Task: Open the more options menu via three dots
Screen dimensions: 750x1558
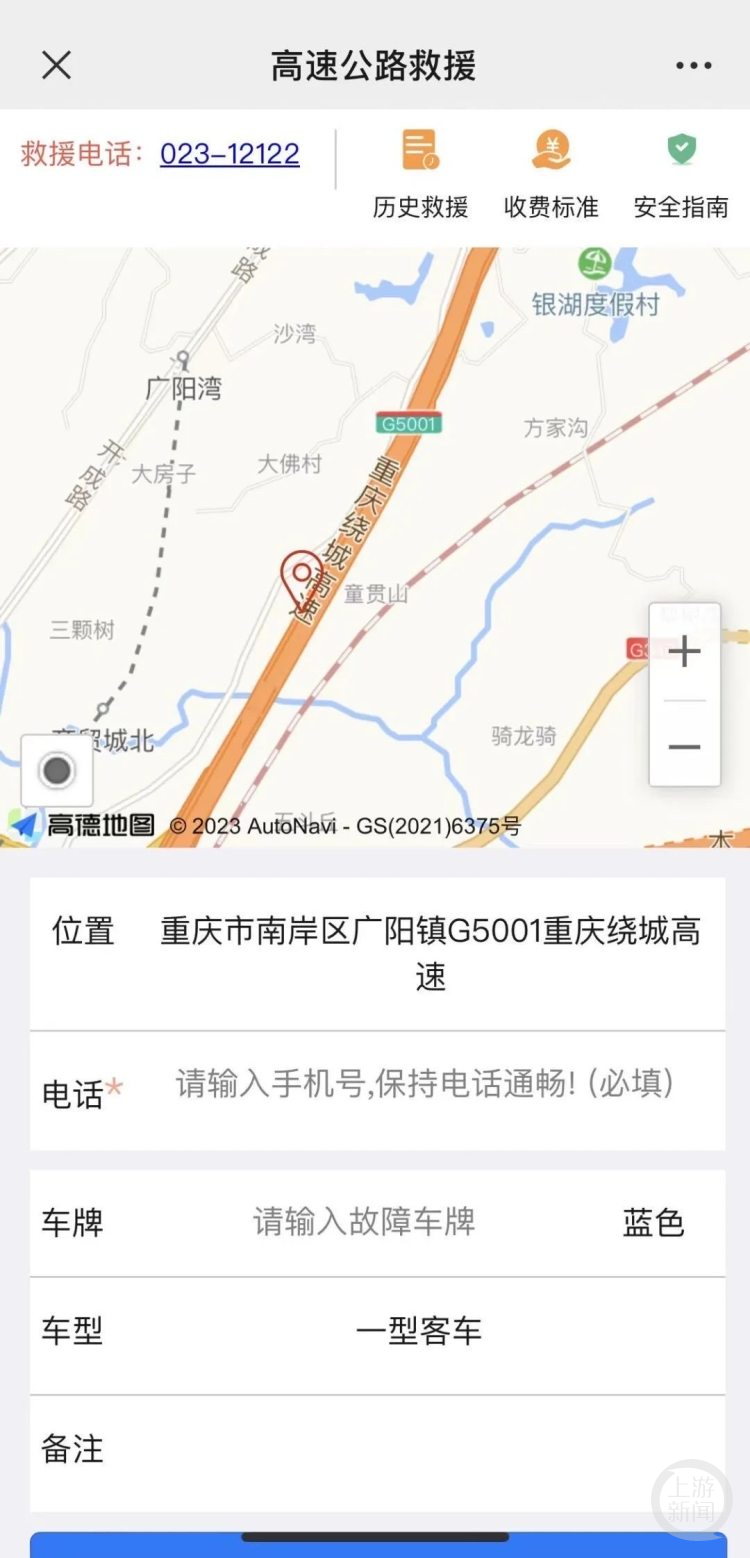Action: (x=694, y=65)
